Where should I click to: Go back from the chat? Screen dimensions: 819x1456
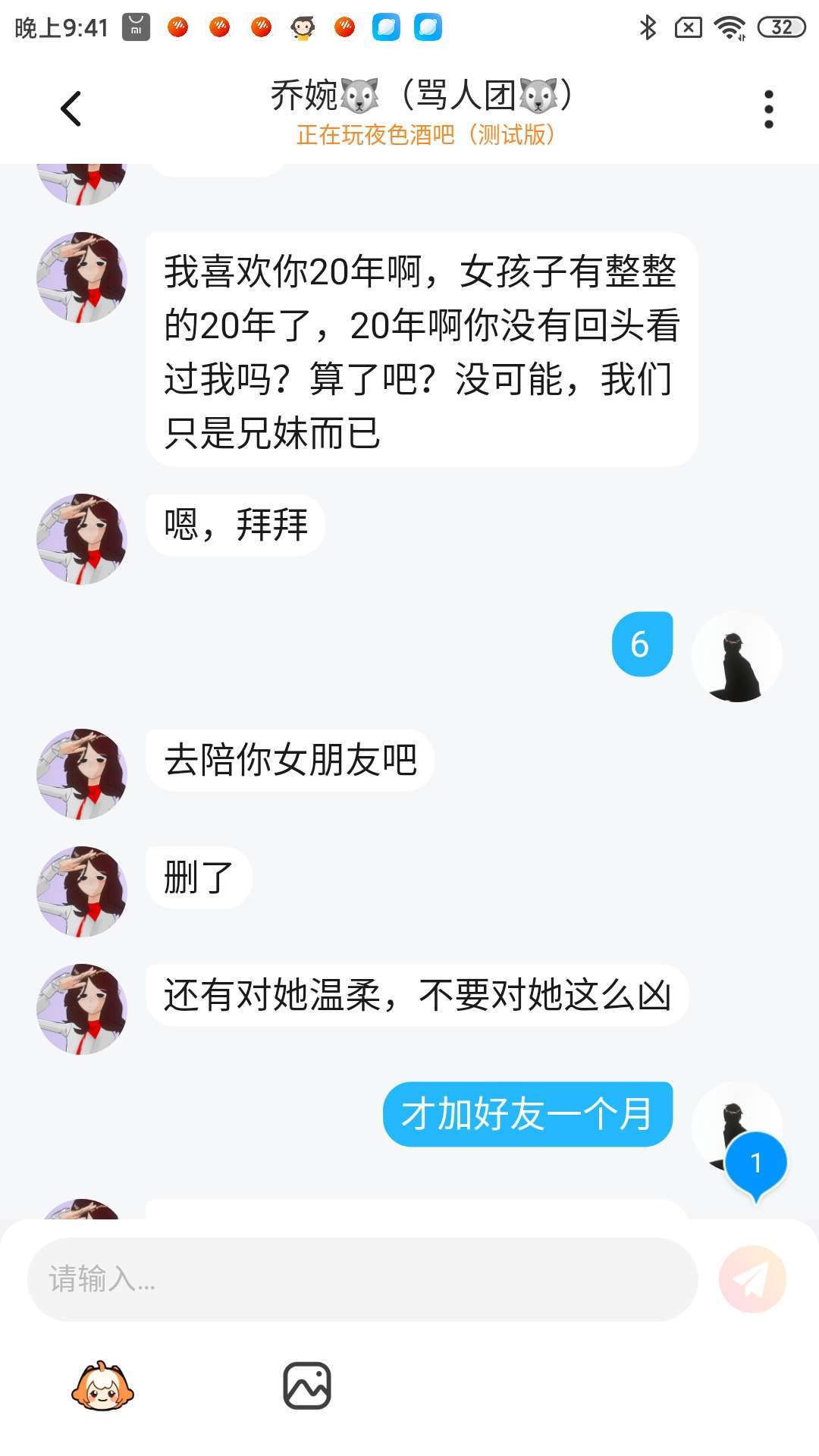tap(71, 108)
